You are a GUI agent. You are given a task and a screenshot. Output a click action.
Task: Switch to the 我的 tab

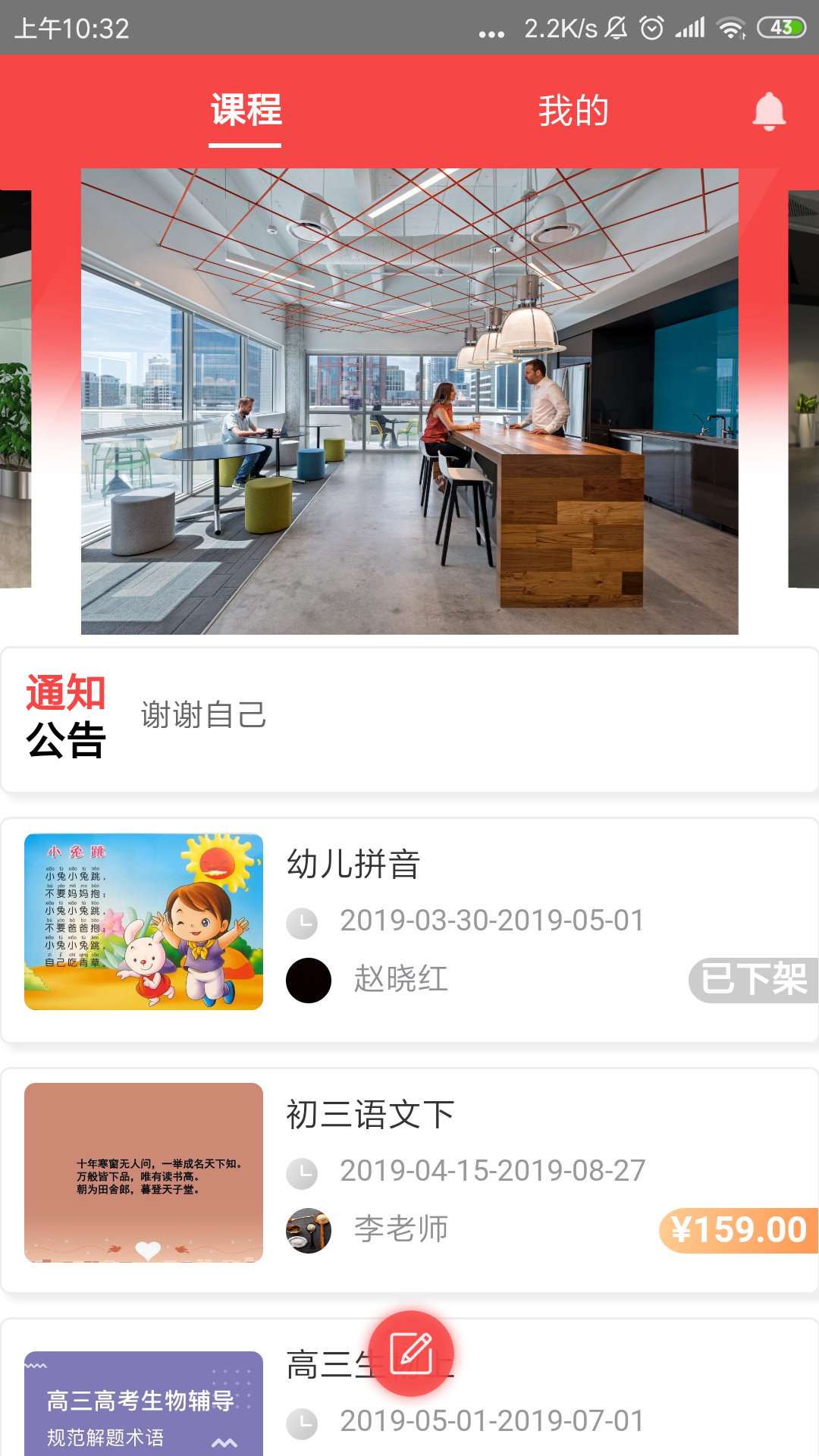click(573, 111)
